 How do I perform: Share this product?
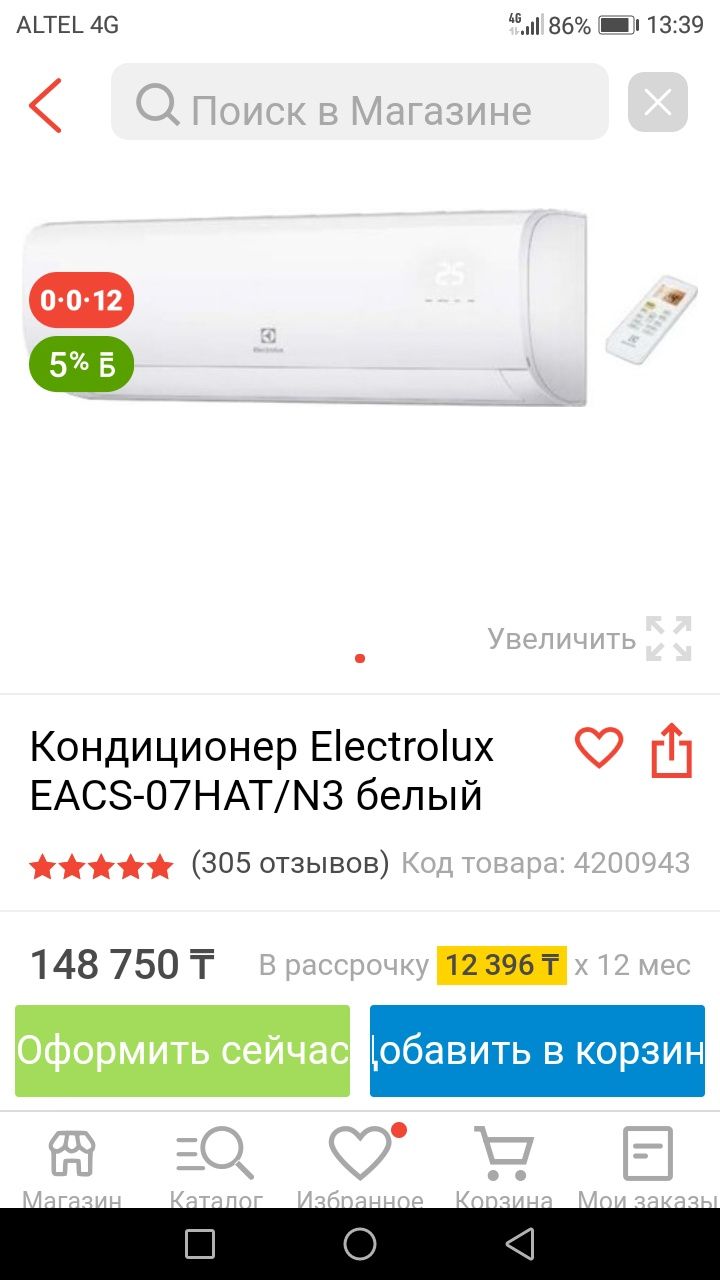coord(671,750)
